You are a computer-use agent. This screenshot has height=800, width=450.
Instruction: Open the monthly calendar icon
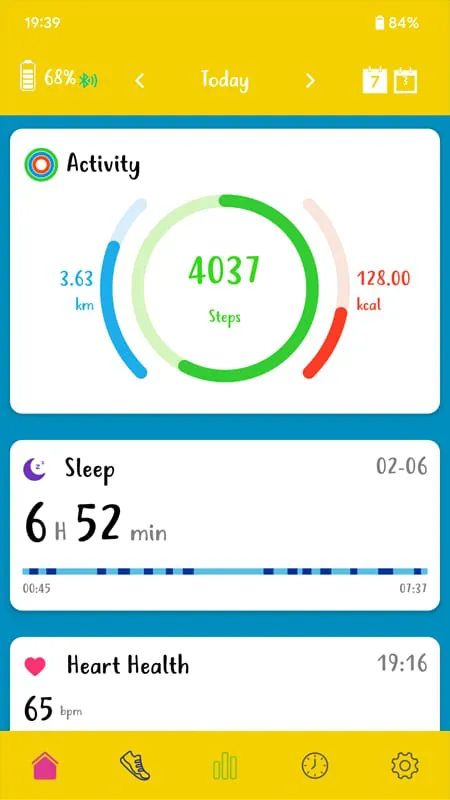[x=406, y=81]
